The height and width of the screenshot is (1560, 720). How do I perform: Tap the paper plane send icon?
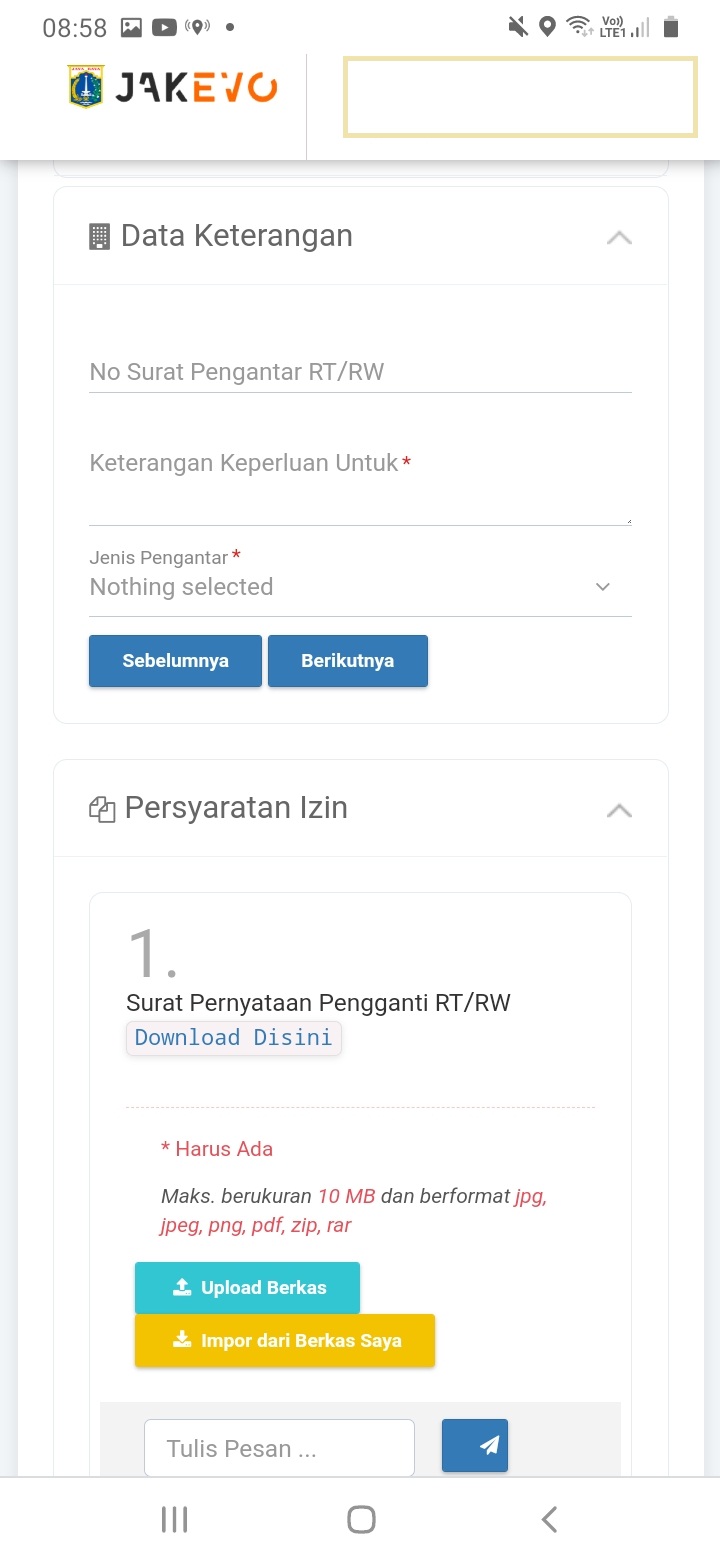[474, 1446]
